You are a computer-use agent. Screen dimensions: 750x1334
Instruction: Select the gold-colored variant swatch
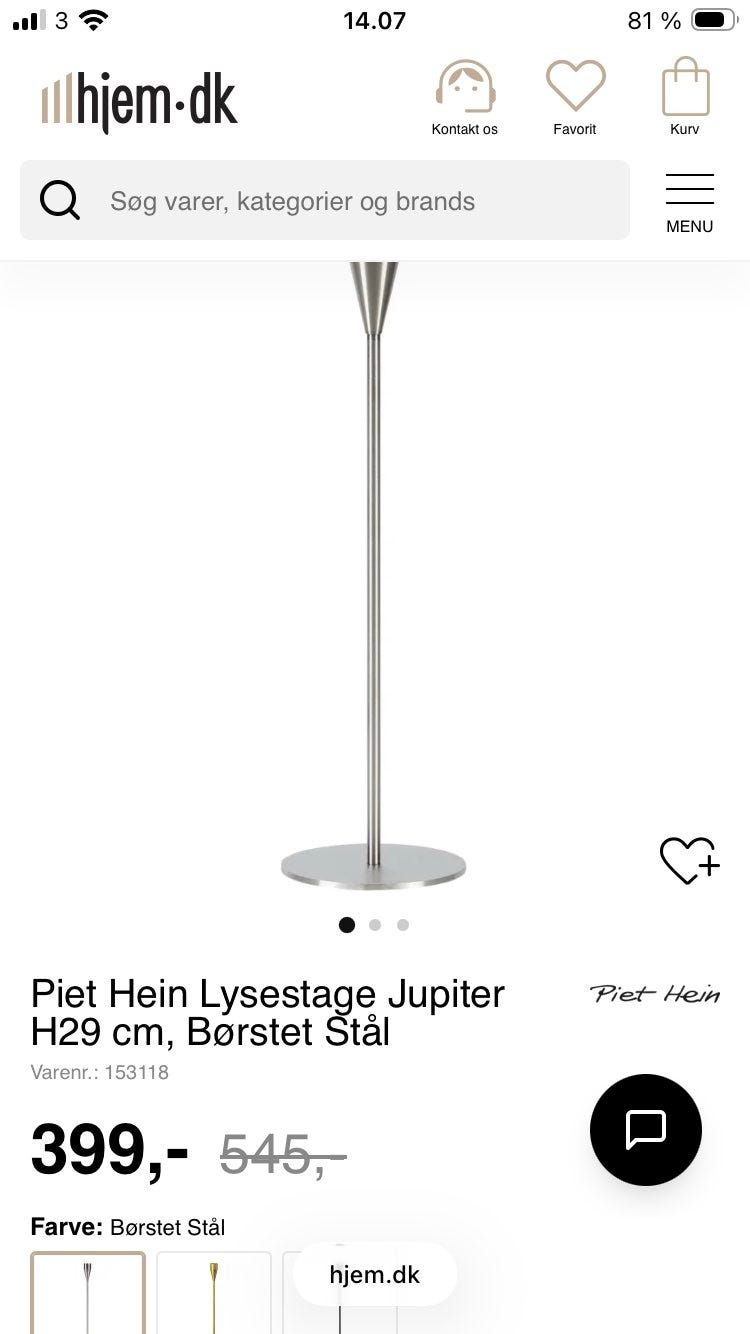pos(214,1292)
